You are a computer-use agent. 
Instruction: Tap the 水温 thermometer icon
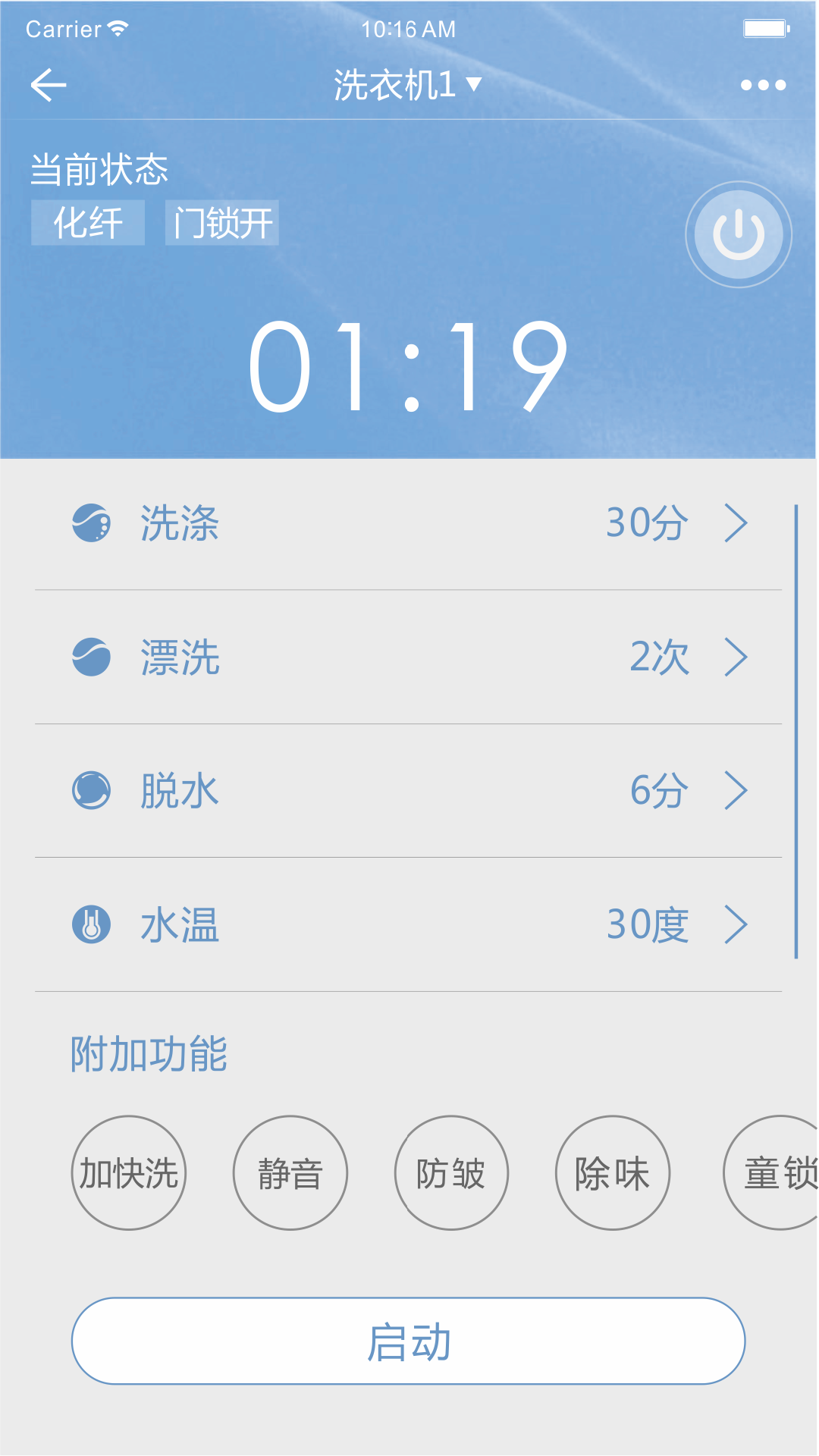click(x=91, y=924)
